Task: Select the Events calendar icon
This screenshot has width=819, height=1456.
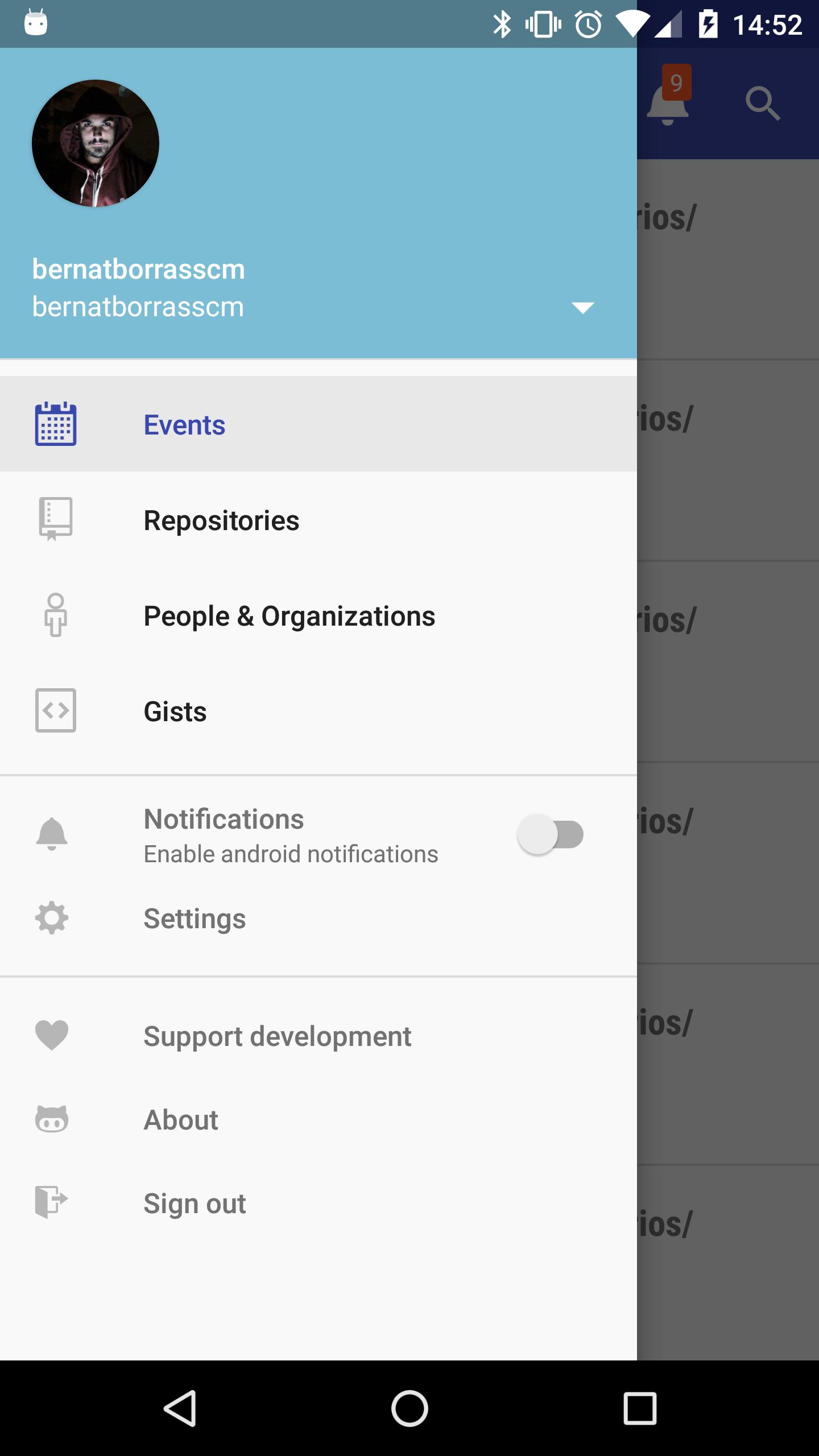Action: (55, 424)
